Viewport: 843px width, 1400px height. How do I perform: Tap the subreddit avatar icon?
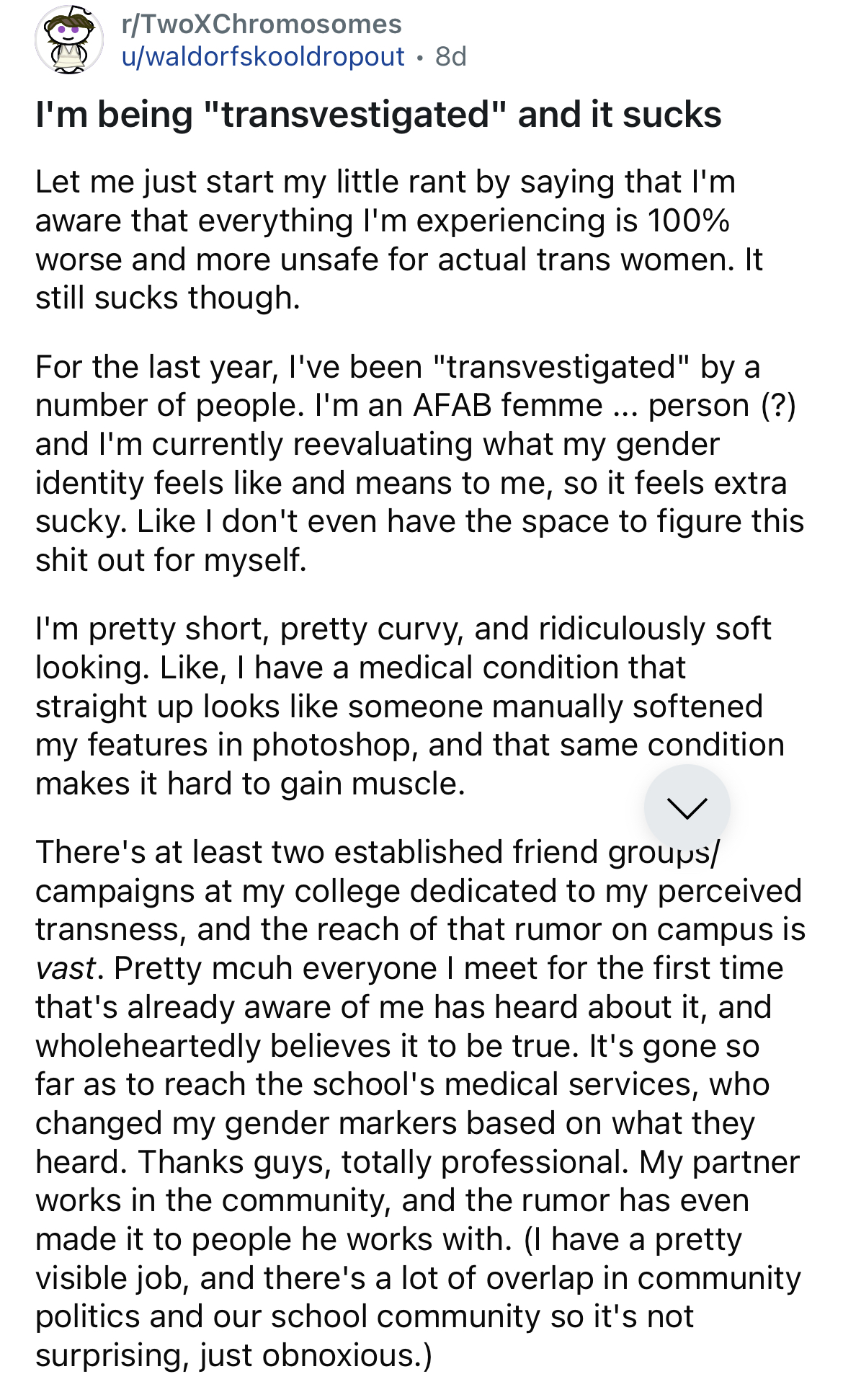pyautogui.click(x=69, y=40)
